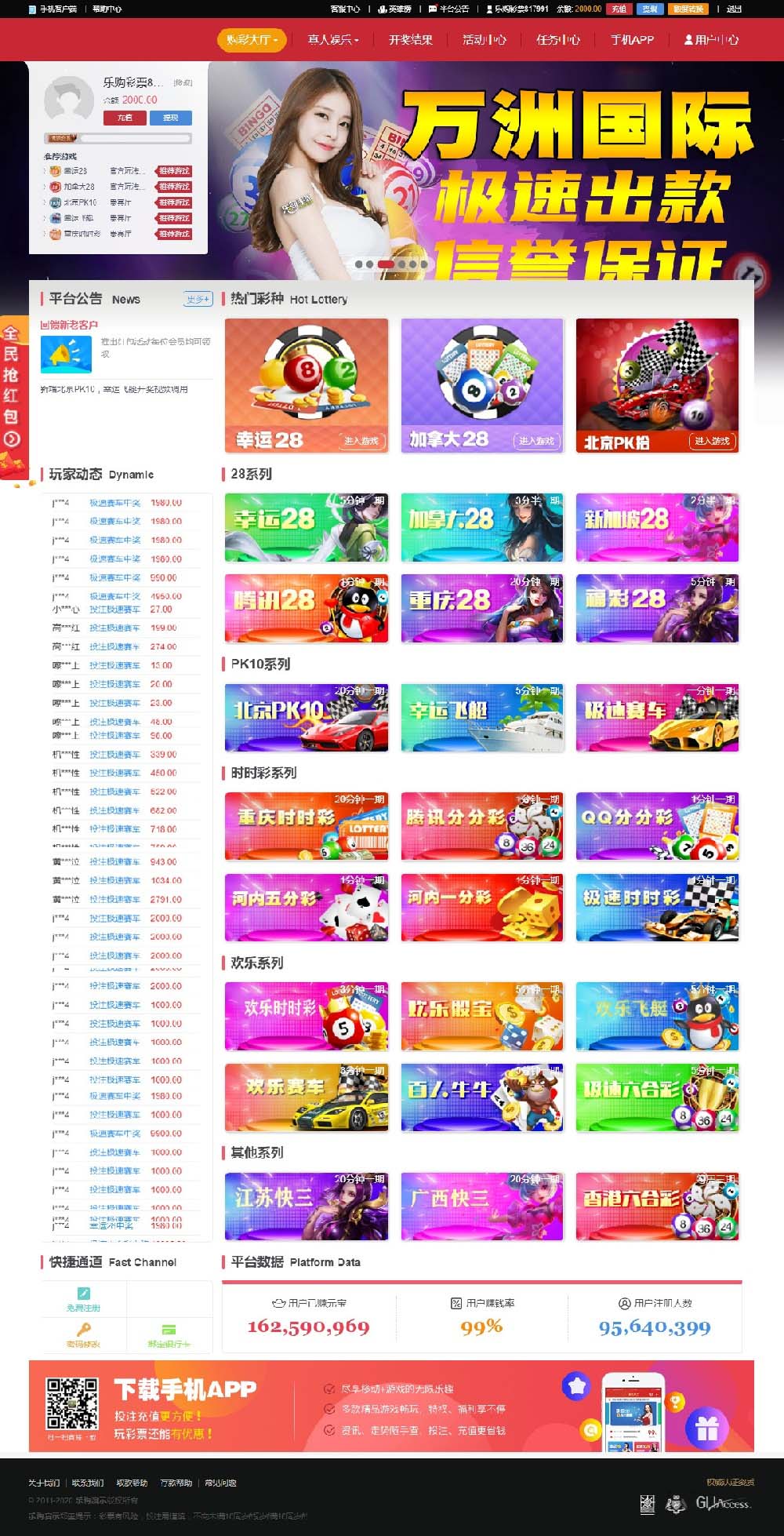This screenshot has height=1536, width=784.
Task: Open the 购彩大厅 dropdown menu
Action: [252, 39]
